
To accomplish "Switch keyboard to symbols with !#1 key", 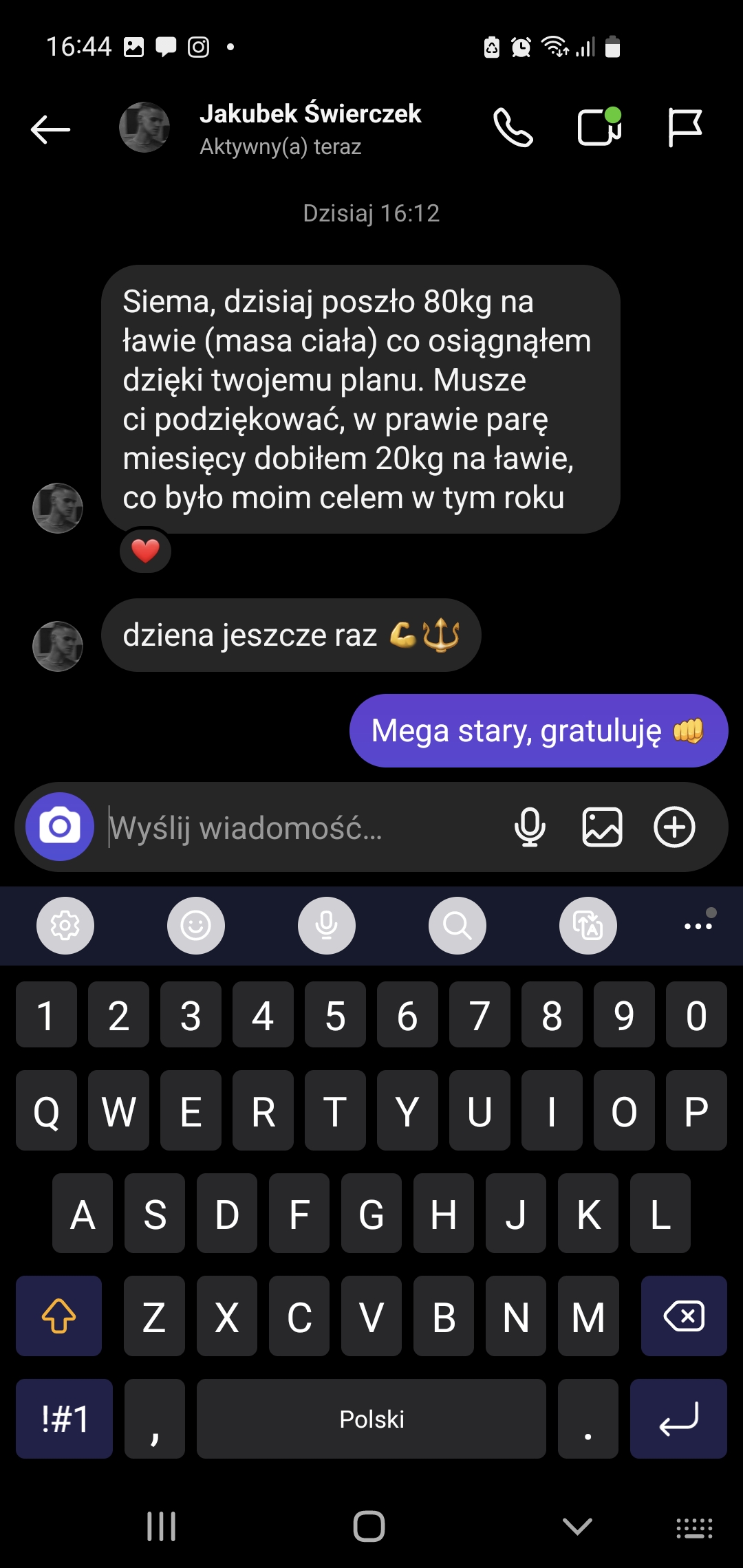I will pos(65,1419).
